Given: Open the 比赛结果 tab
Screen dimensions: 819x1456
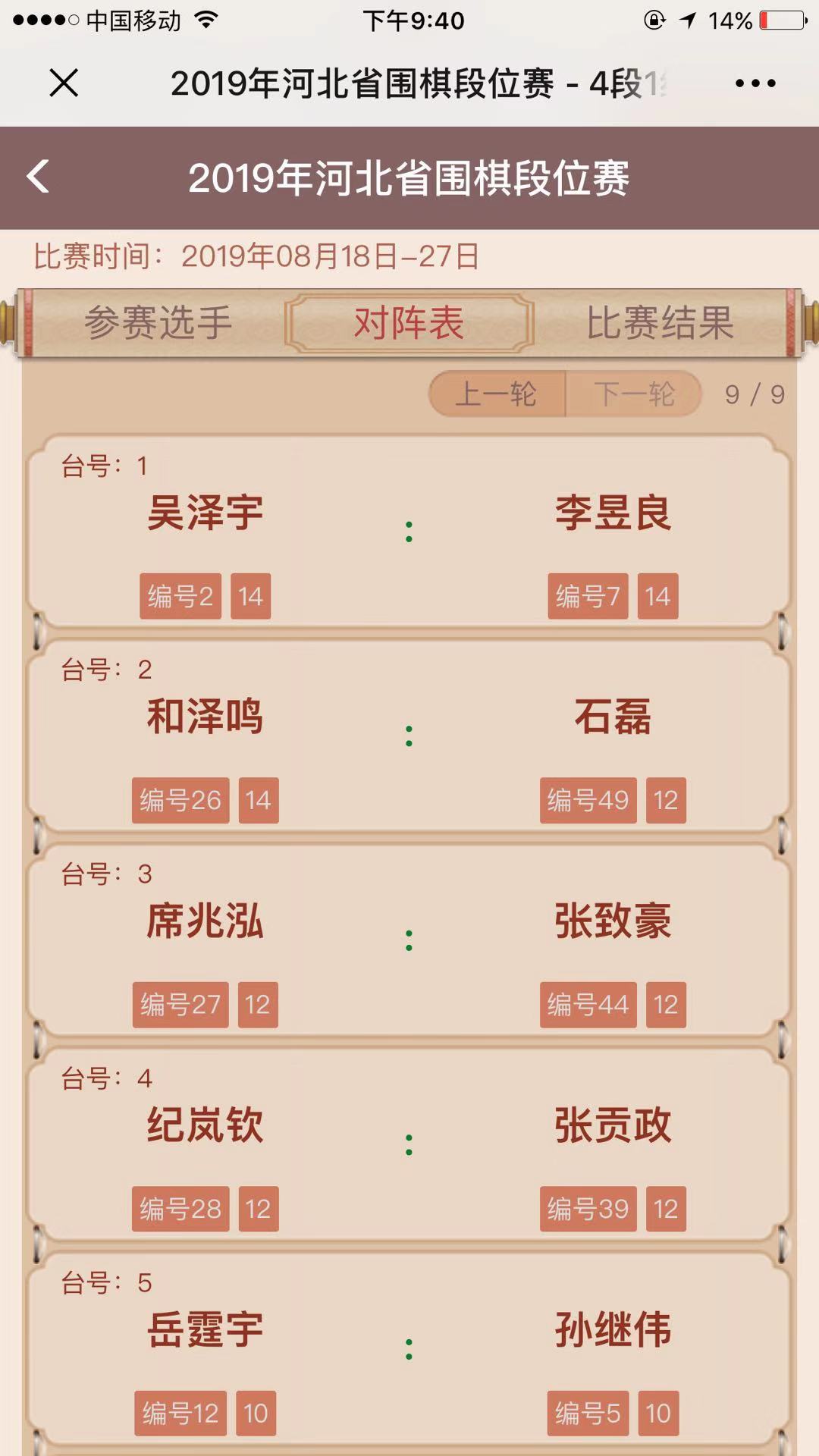Looking at the screenshot, I should [660, 323].
